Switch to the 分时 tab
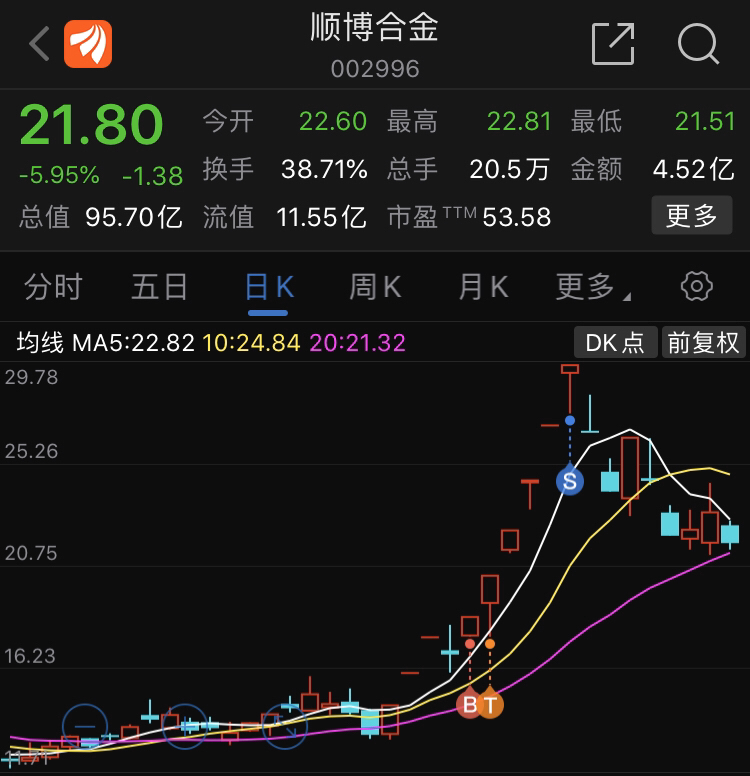This screenshot has width=750, height=776. coord(55,286)
